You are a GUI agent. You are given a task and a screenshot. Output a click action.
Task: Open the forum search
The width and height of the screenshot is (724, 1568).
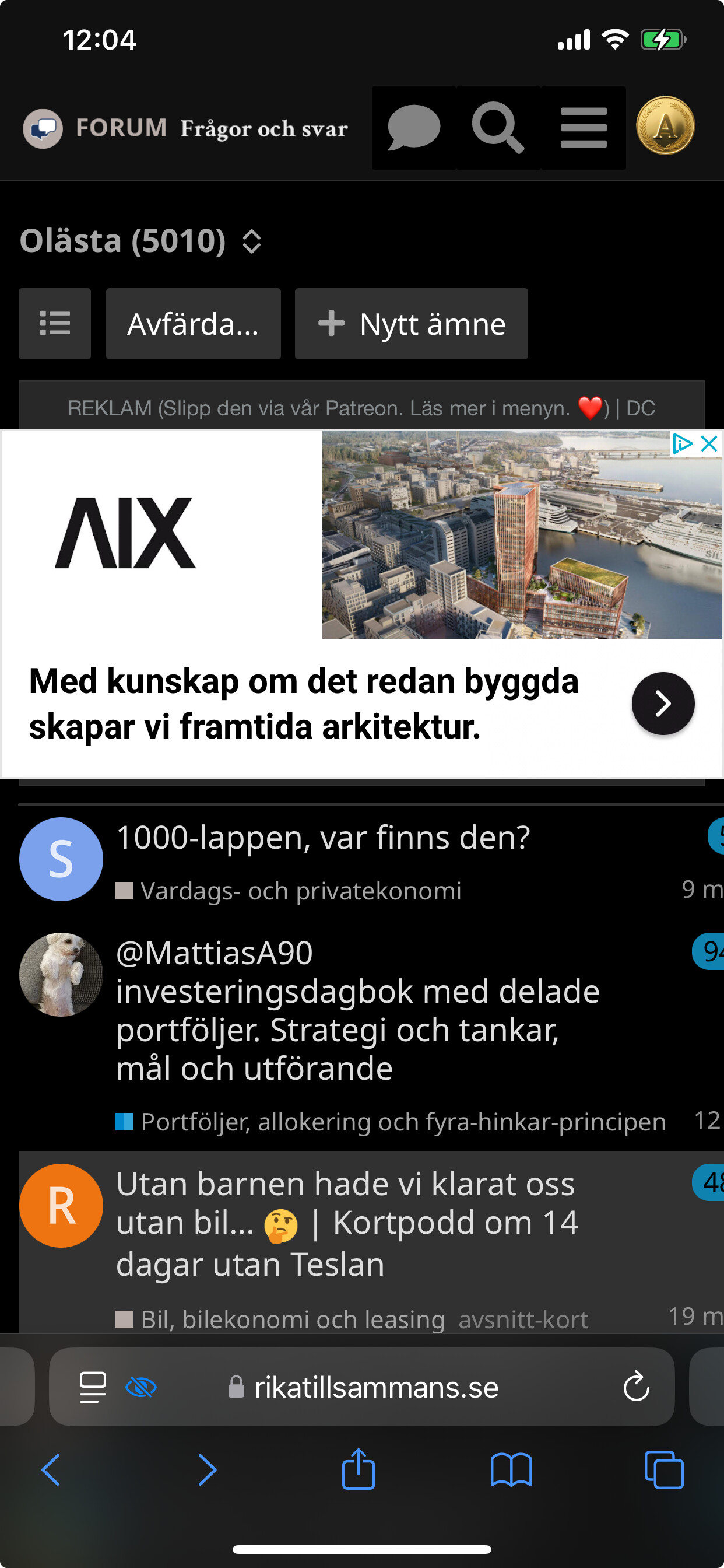pyautogui.click(x=498, y=127)
